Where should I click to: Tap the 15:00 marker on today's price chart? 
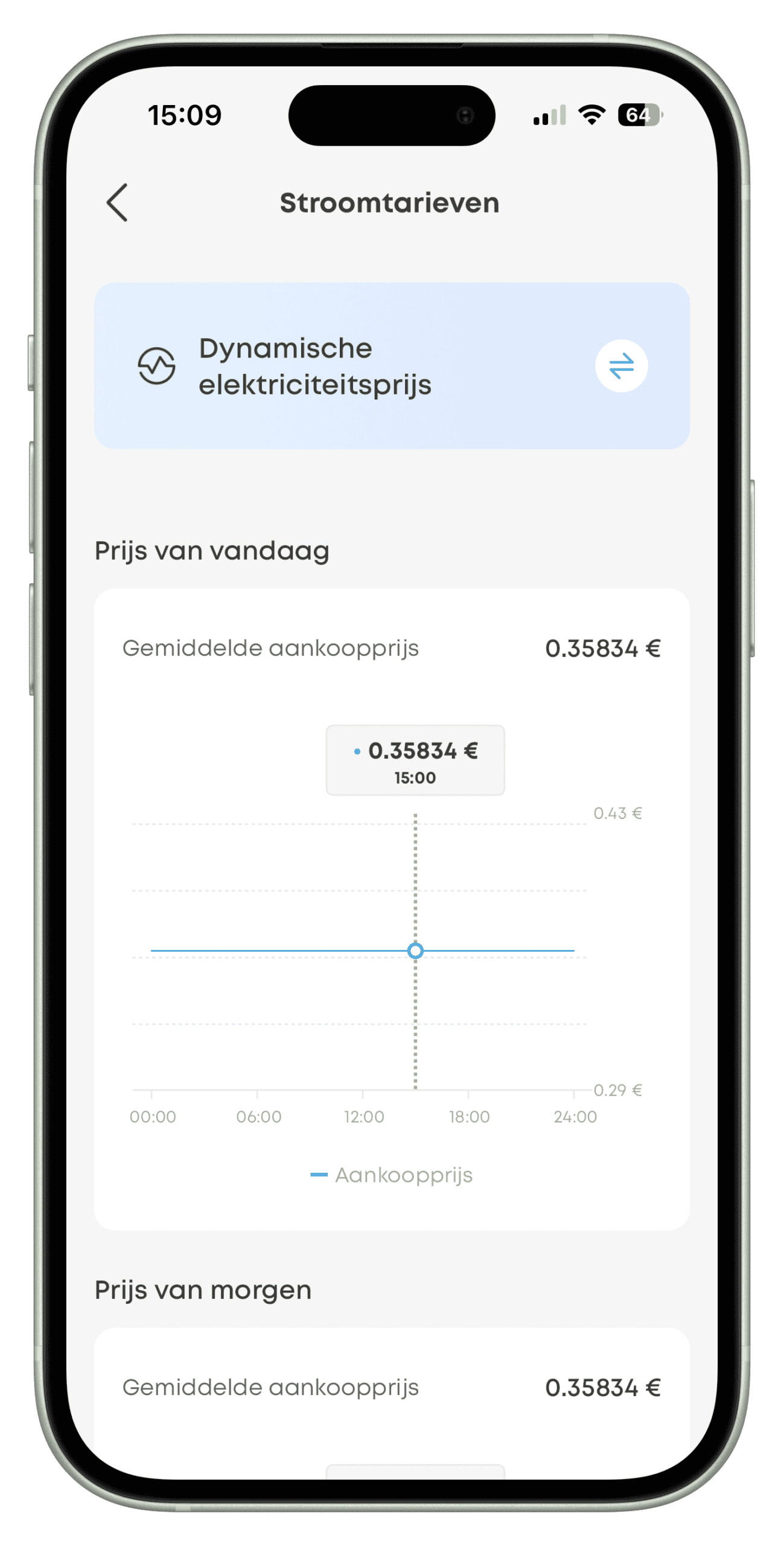point(415,951)
